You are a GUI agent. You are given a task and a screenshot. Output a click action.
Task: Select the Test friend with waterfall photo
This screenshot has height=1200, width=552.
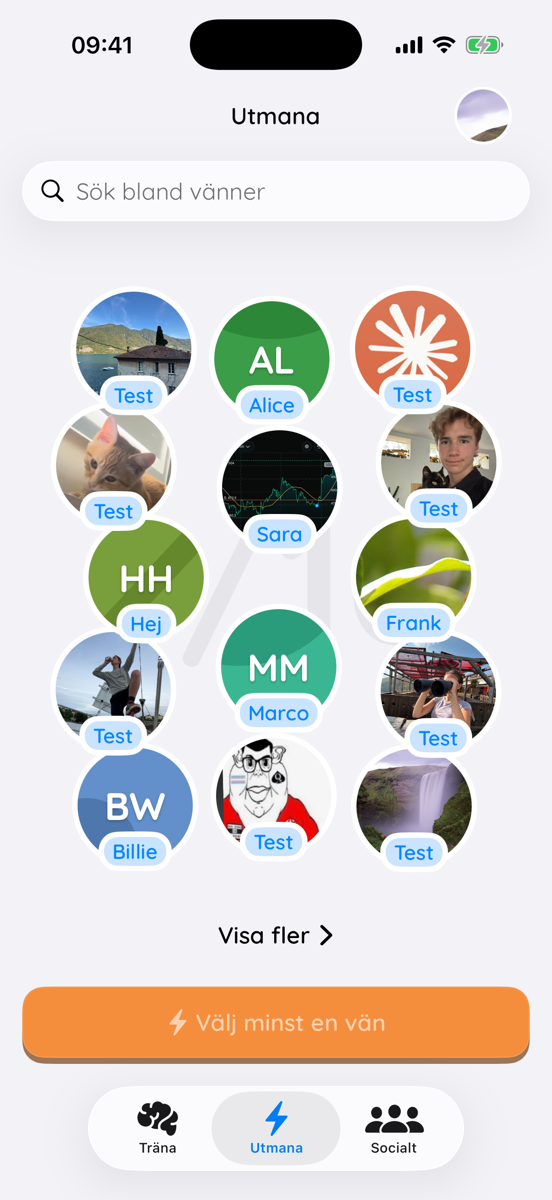pyautogui.click(x=414, y=807)
